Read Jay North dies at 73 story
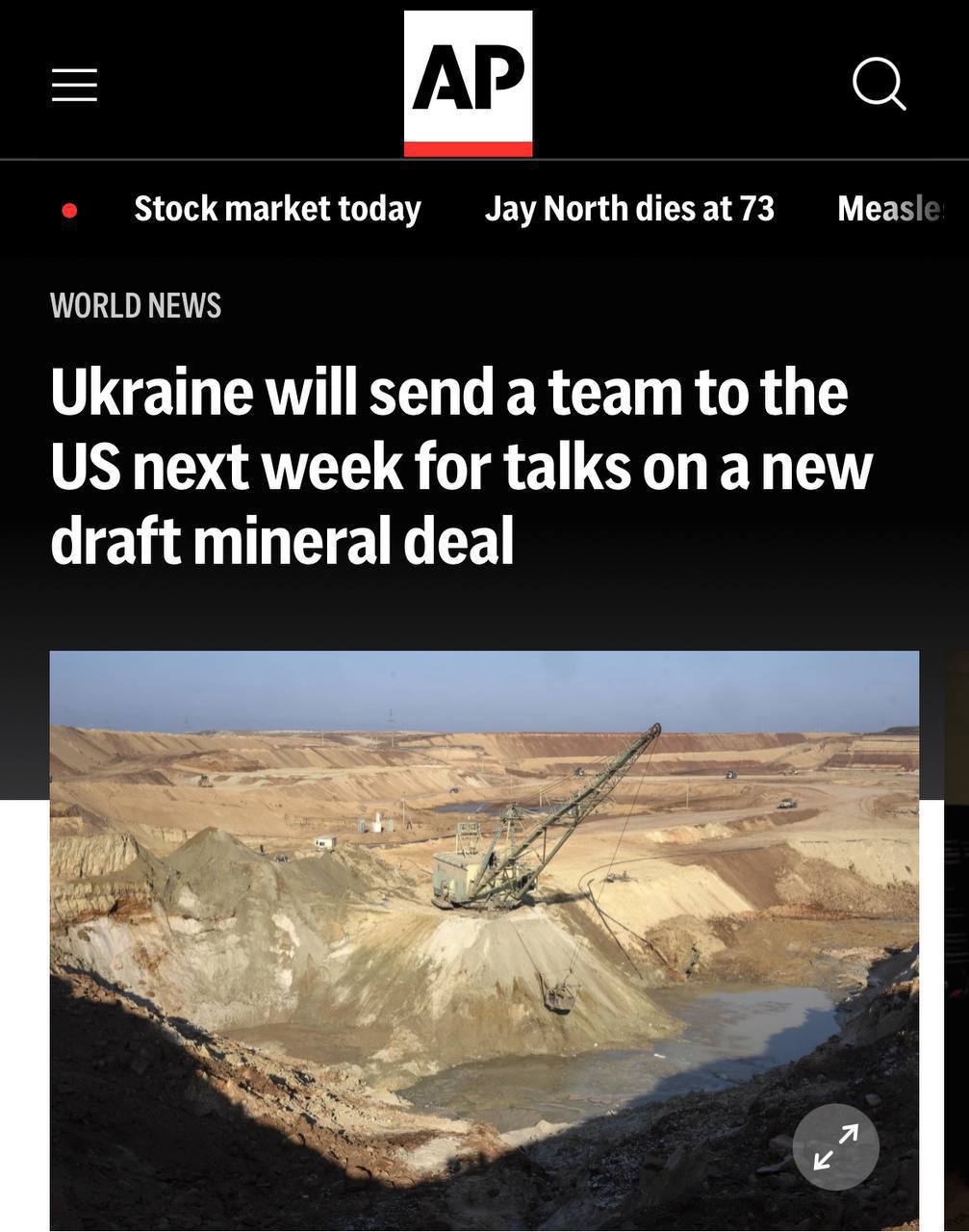The image size is (969, 1232). [x=629, y=209]
